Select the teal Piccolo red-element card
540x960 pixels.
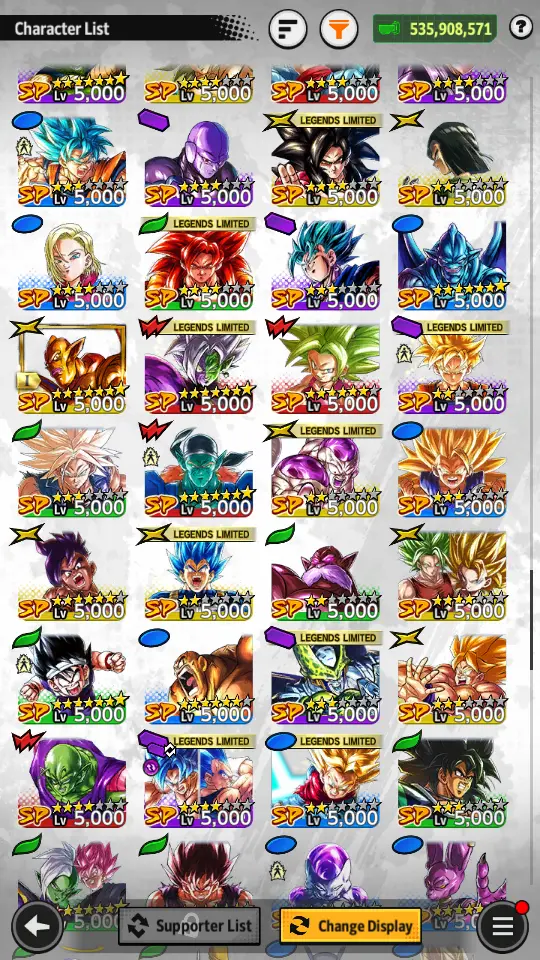(x=198, y=471)
